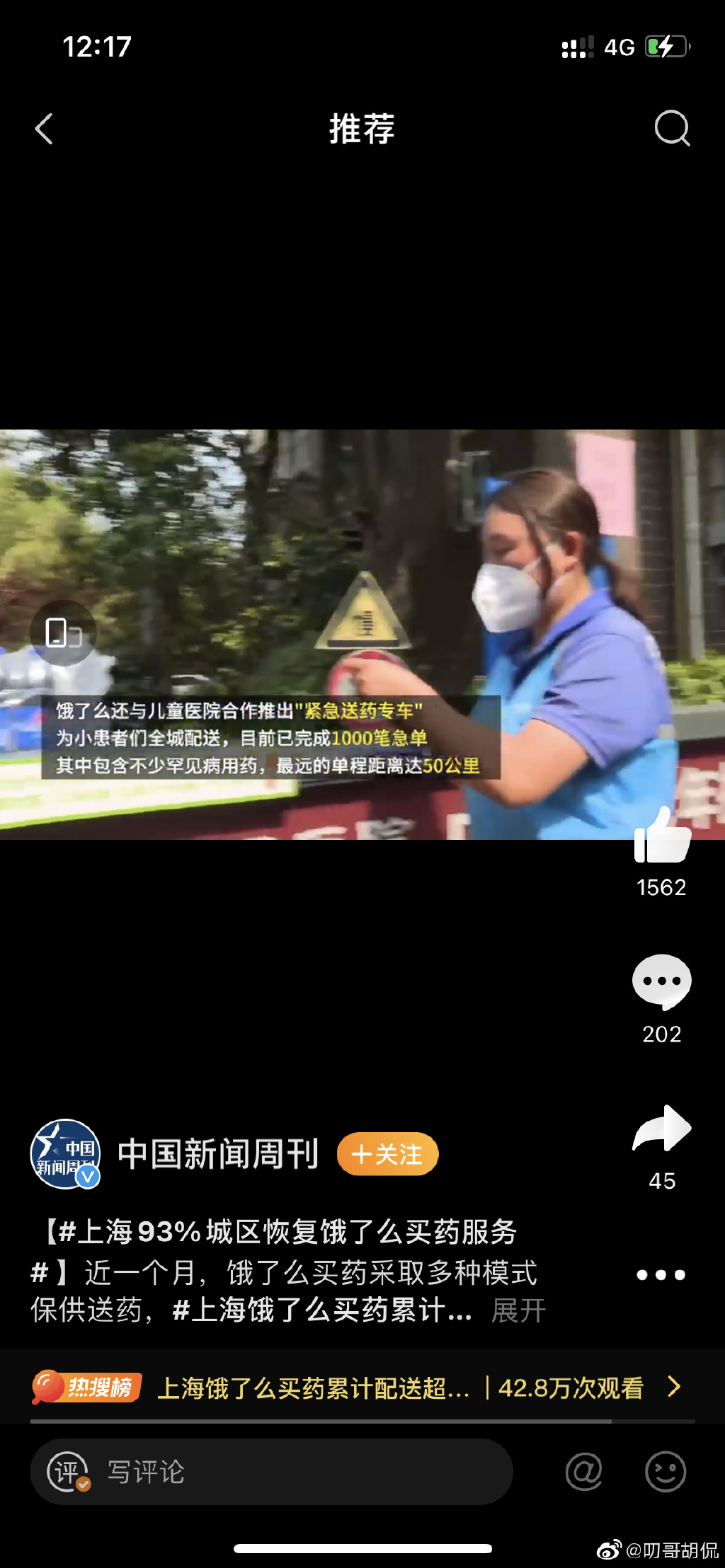Rotate video to landscape fullscreen

click(x=63, y=633)
